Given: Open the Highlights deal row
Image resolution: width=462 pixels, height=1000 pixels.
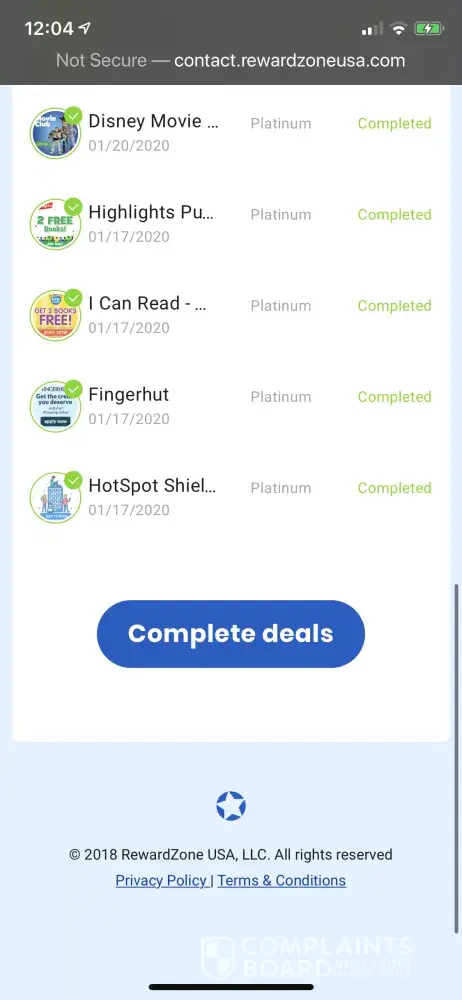Looking at the screenshot, I should pos(231,224).
